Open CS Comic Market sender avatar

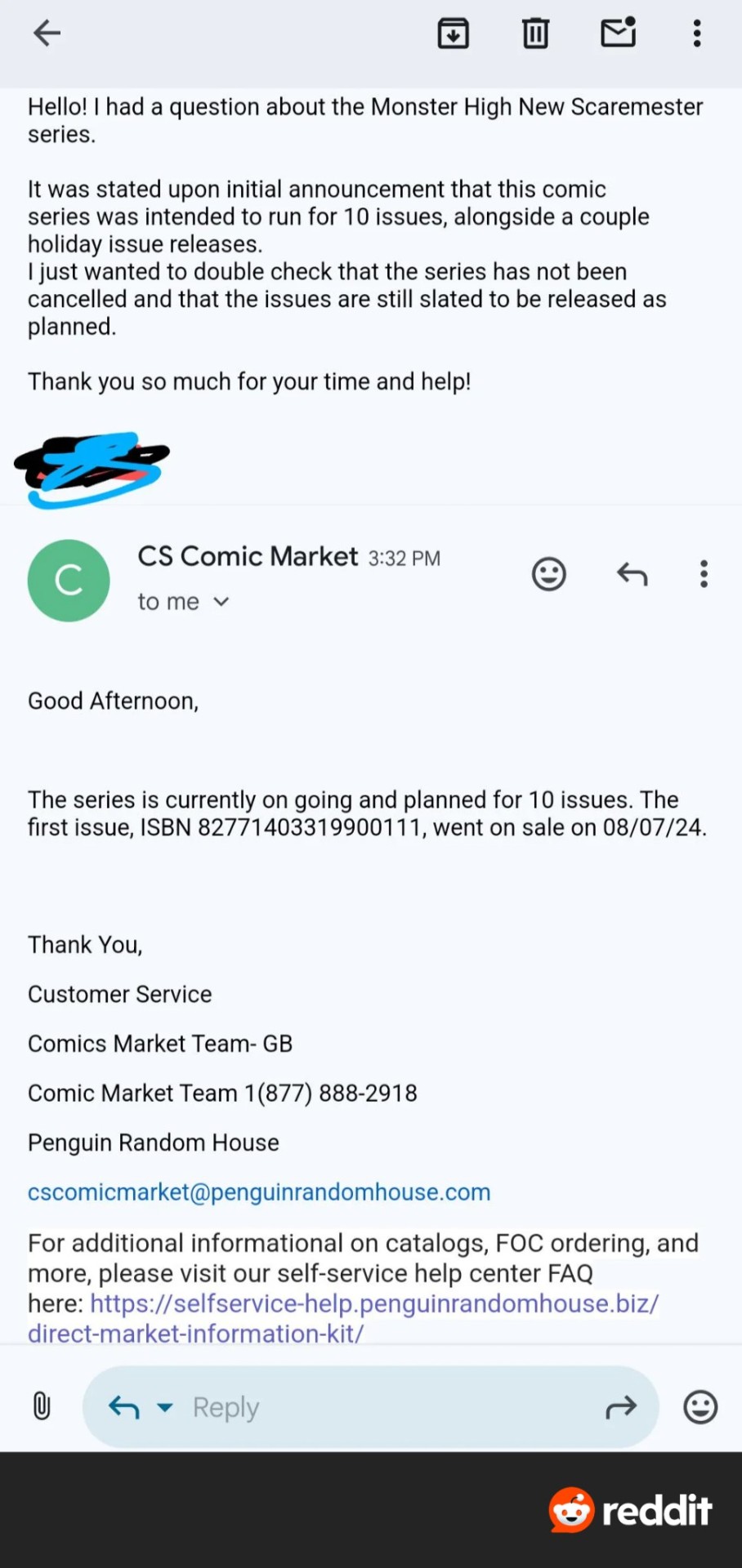point(69,581)
